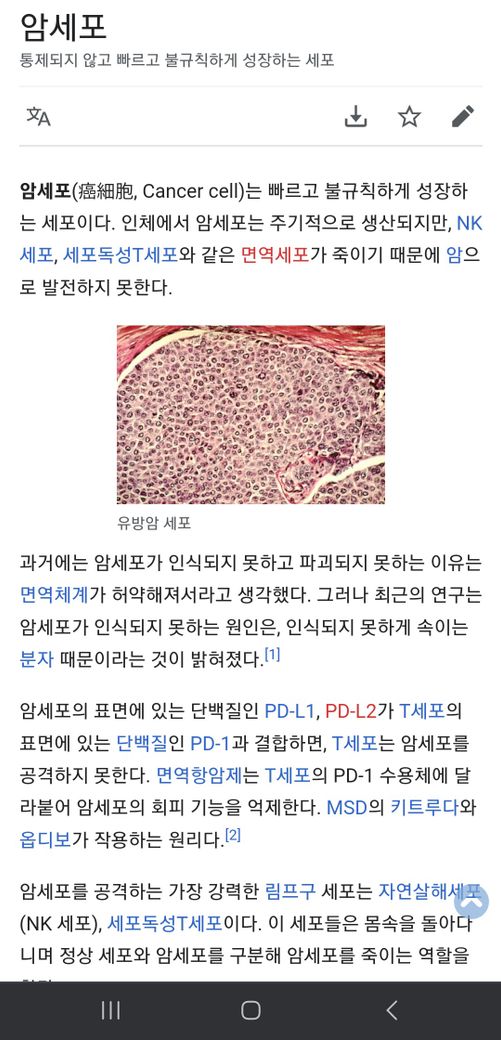
Task: Open the red 면역세포 link
Action: tap(275, 255)
